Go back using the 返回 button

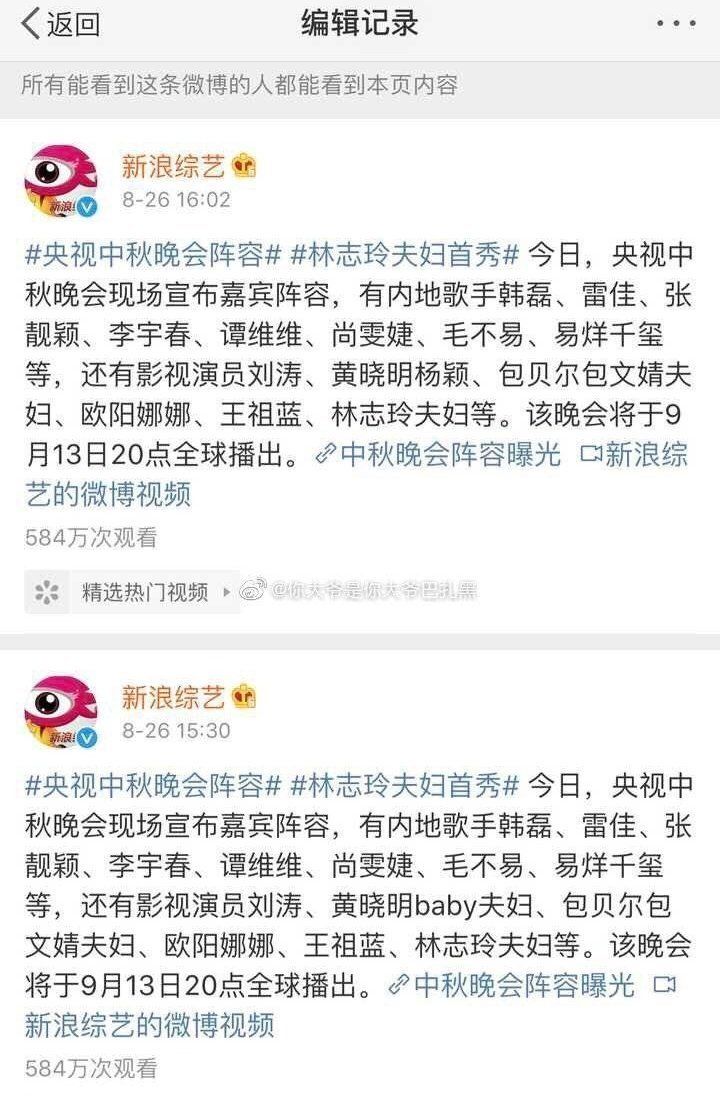(x=62, y=24)
